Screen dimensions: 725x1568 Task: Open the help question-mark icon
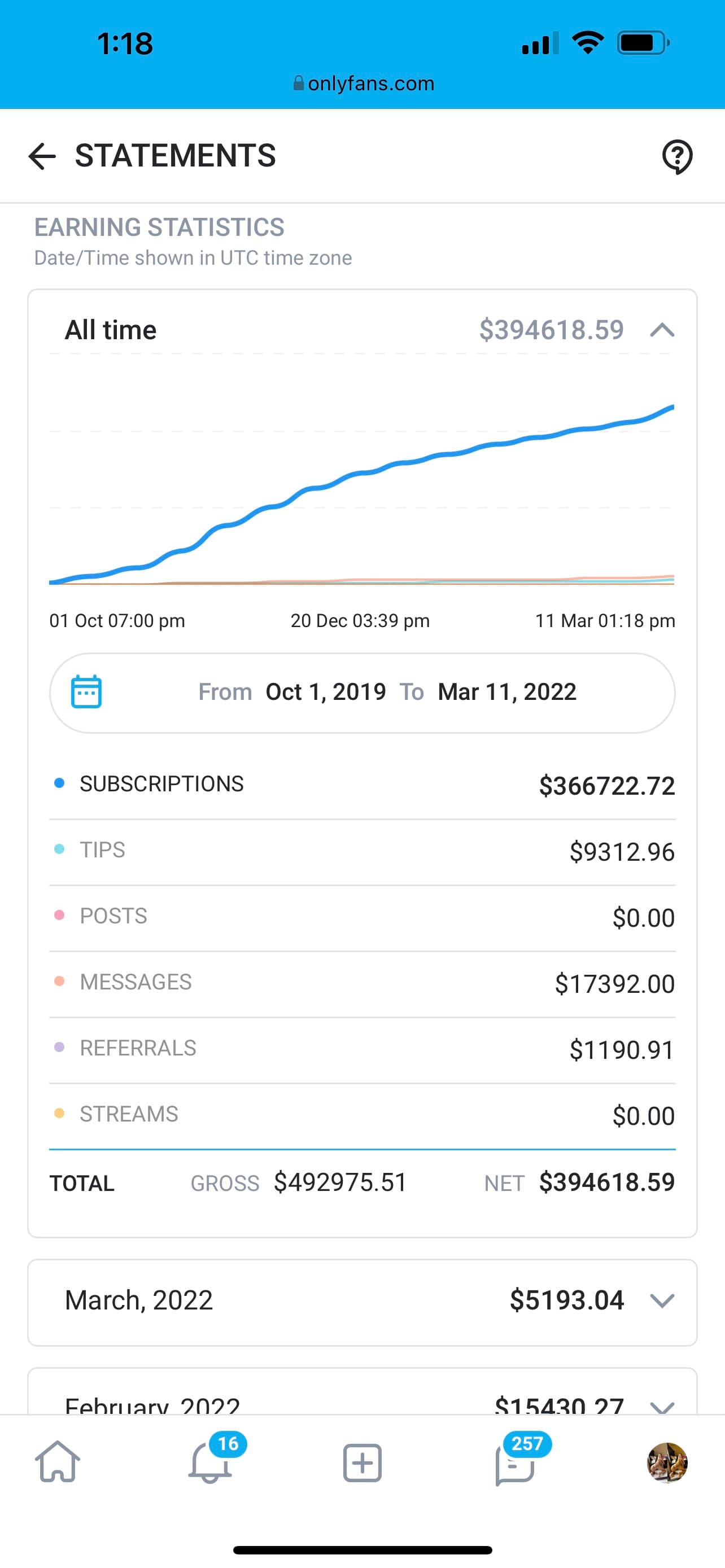(x=677, y=157)
